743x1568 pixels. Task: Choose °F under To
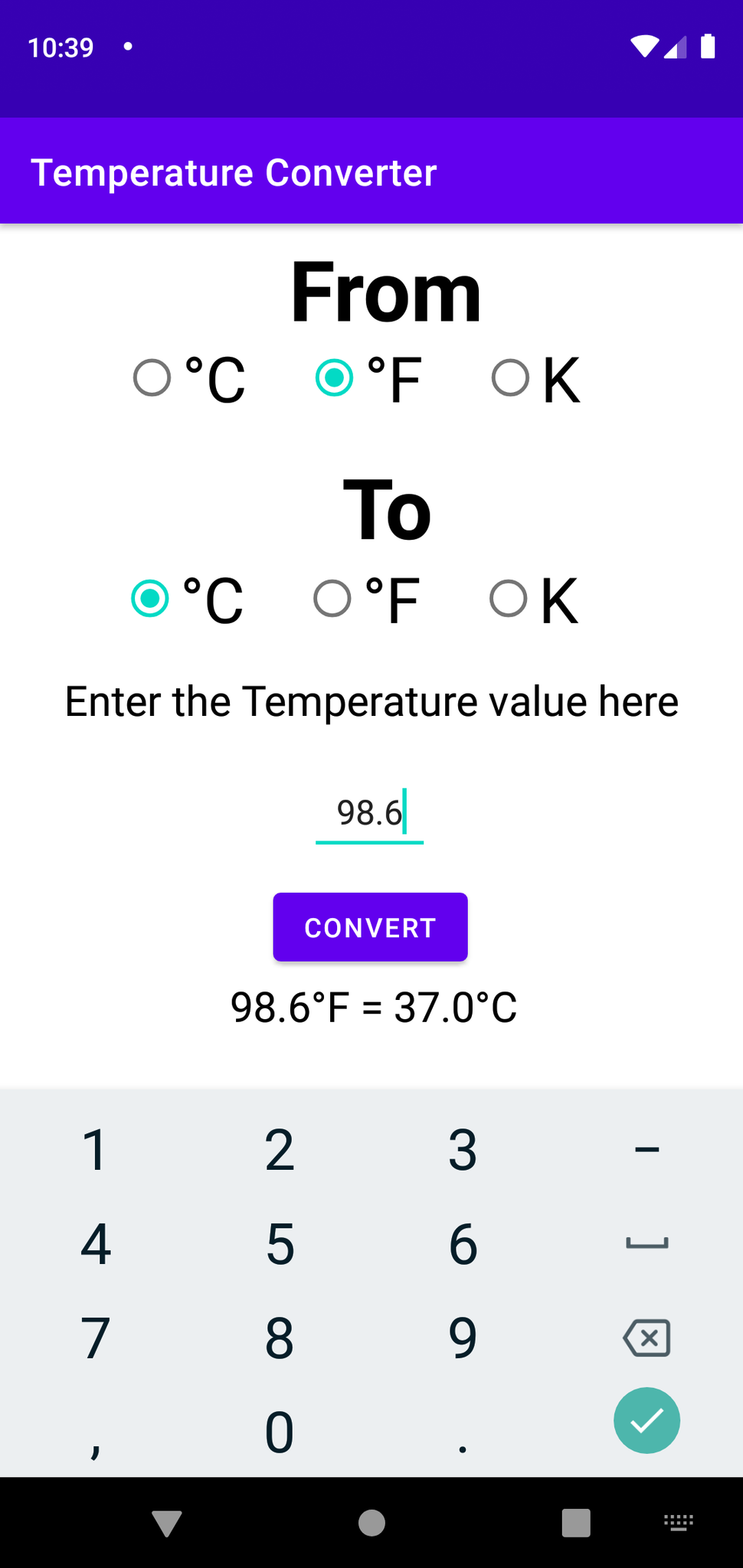click(368, 599)
